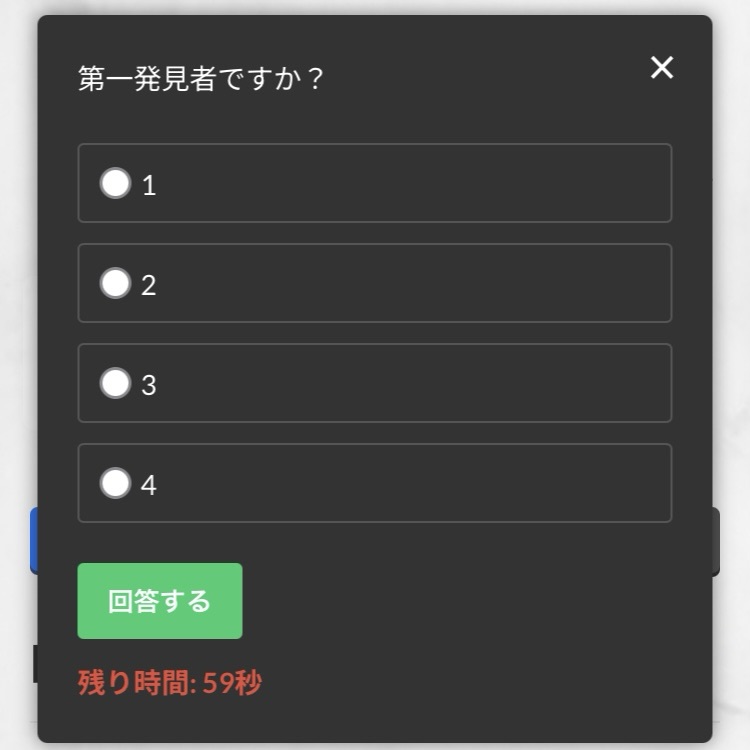Mark answer option 4

(116, 483)
